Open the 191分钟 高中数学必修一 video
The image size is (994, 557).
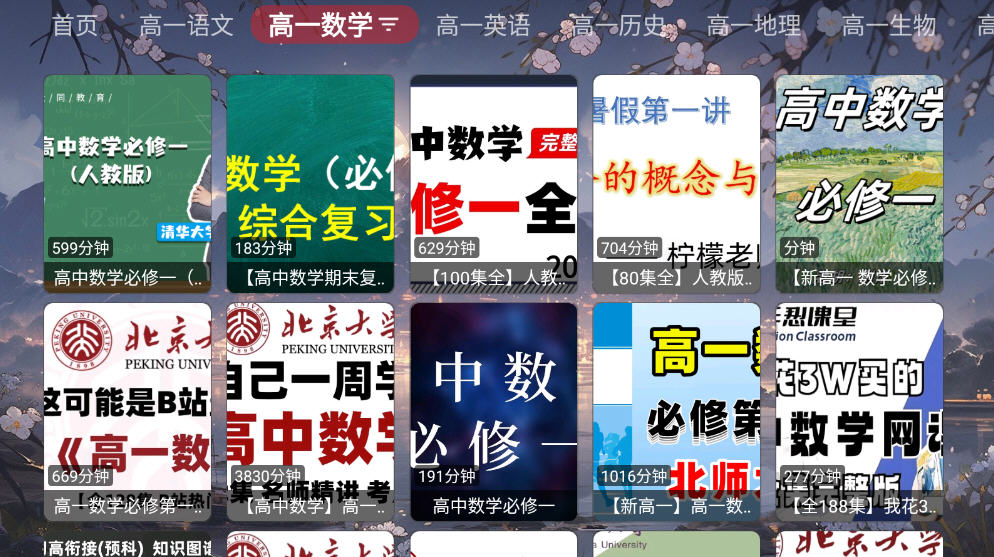(x=493, y=412)
